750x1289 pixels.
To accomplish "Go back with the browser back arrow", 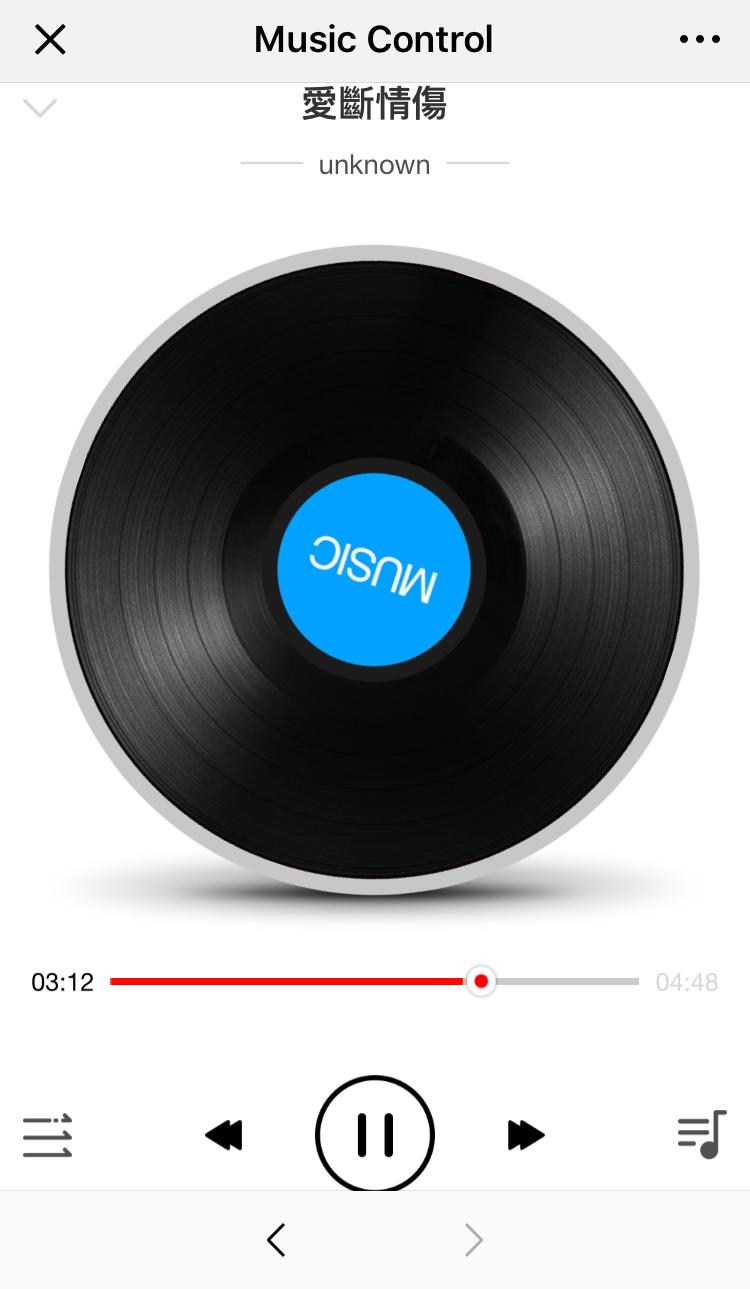I will [277, 1240].
